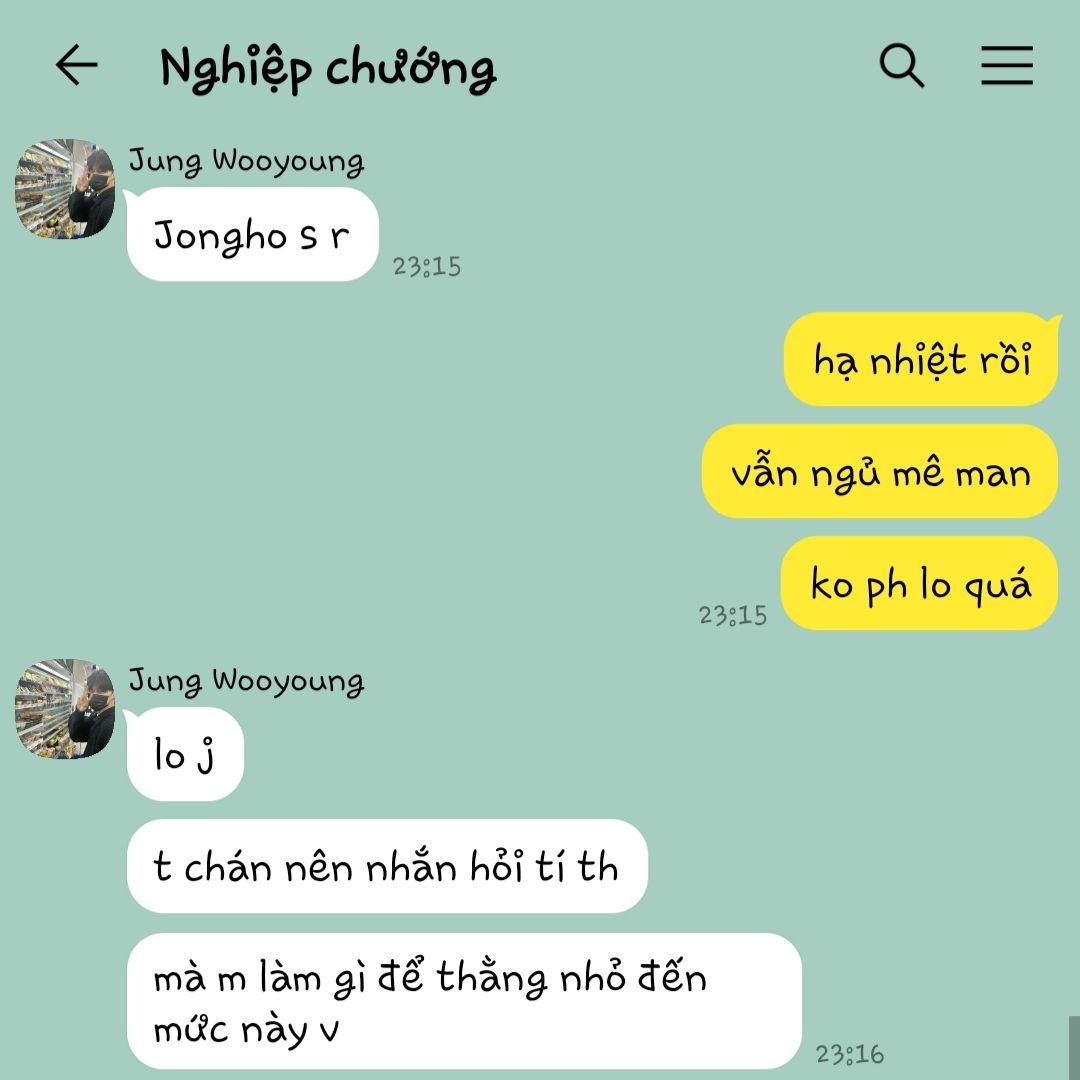Open the chat menu
Image resolution: width=1080 pixels, height=1080 pixels.
pos(1006,67)
